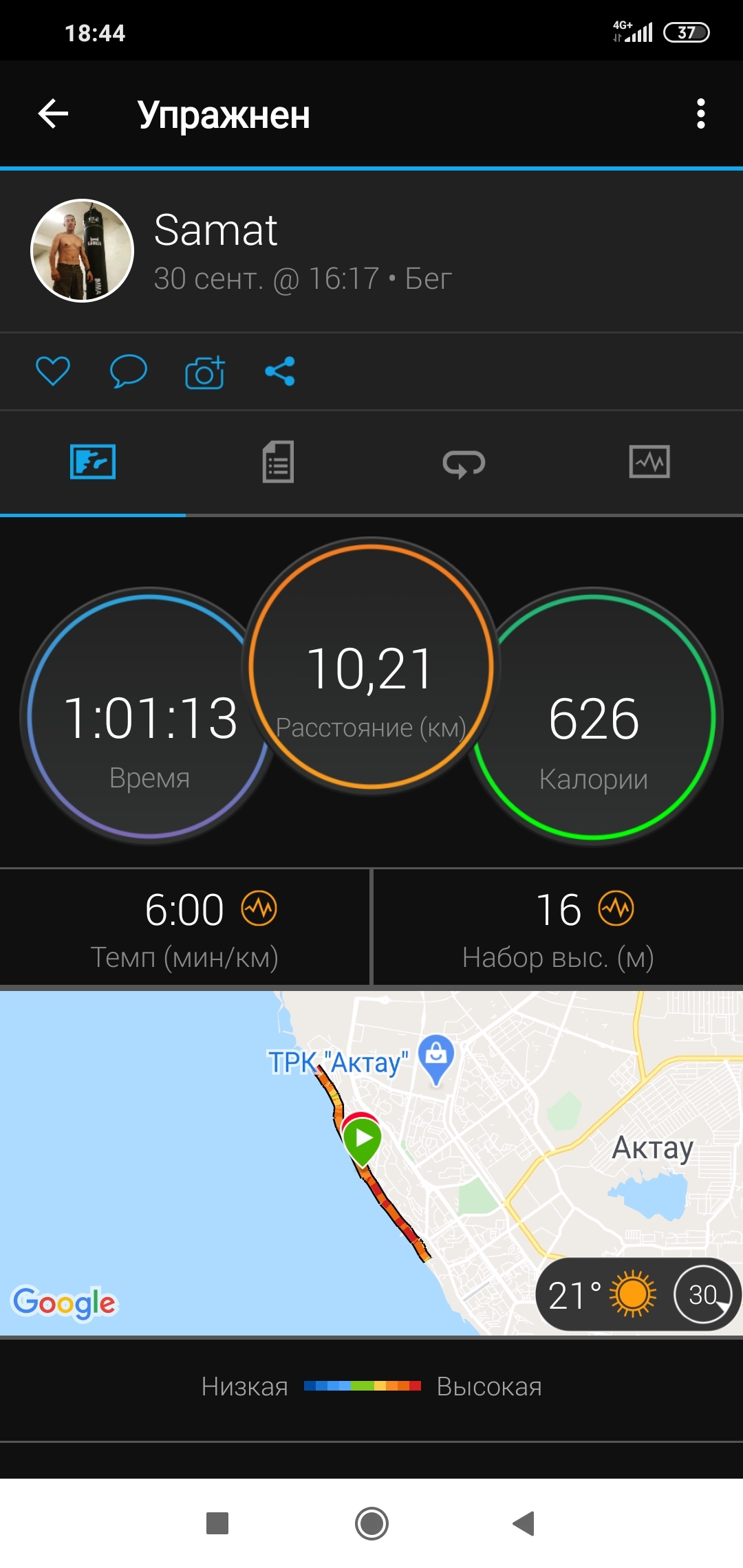Tap the elevation gain insight icon
This screenshot has height=1568, width=743.
616,908
